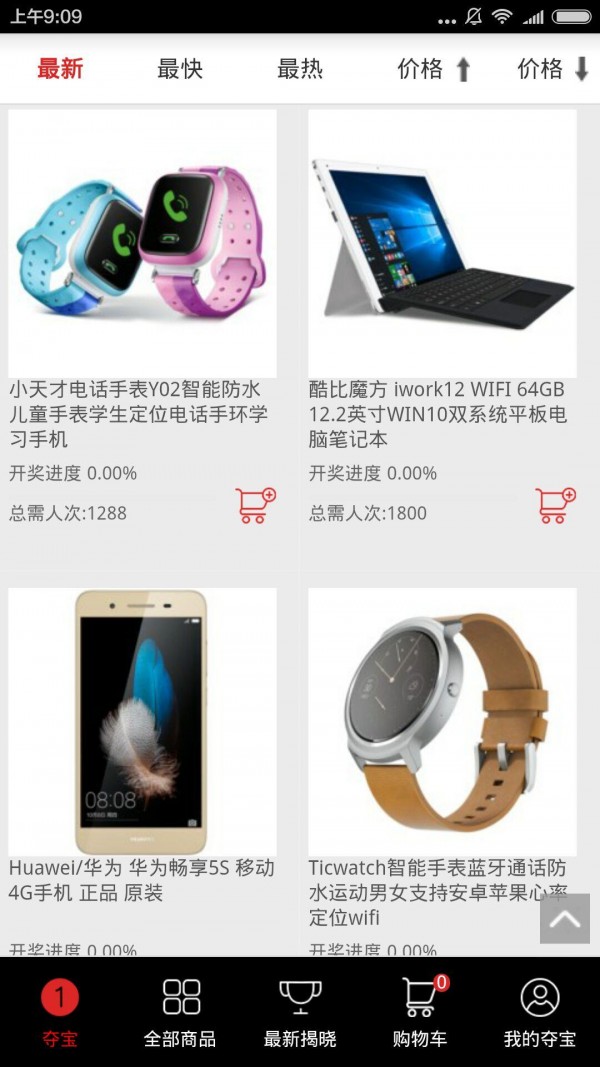The height and width of the screenshot is (1067, 600).
Task: Show items under the 最热 tab
Action: pos(300,69)
